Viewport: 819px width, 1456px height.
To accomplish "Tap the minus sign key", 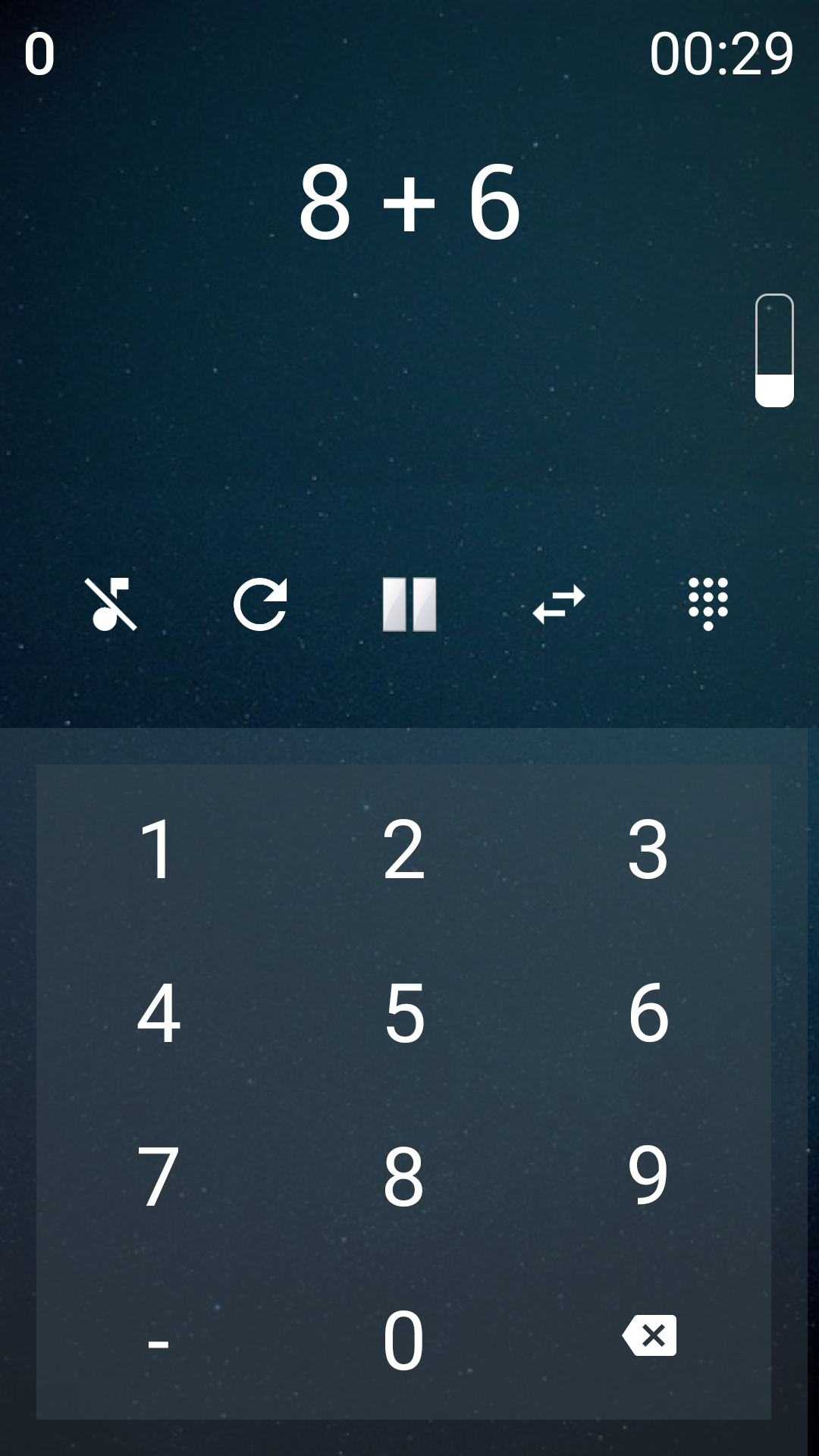I will (158, 1340).
